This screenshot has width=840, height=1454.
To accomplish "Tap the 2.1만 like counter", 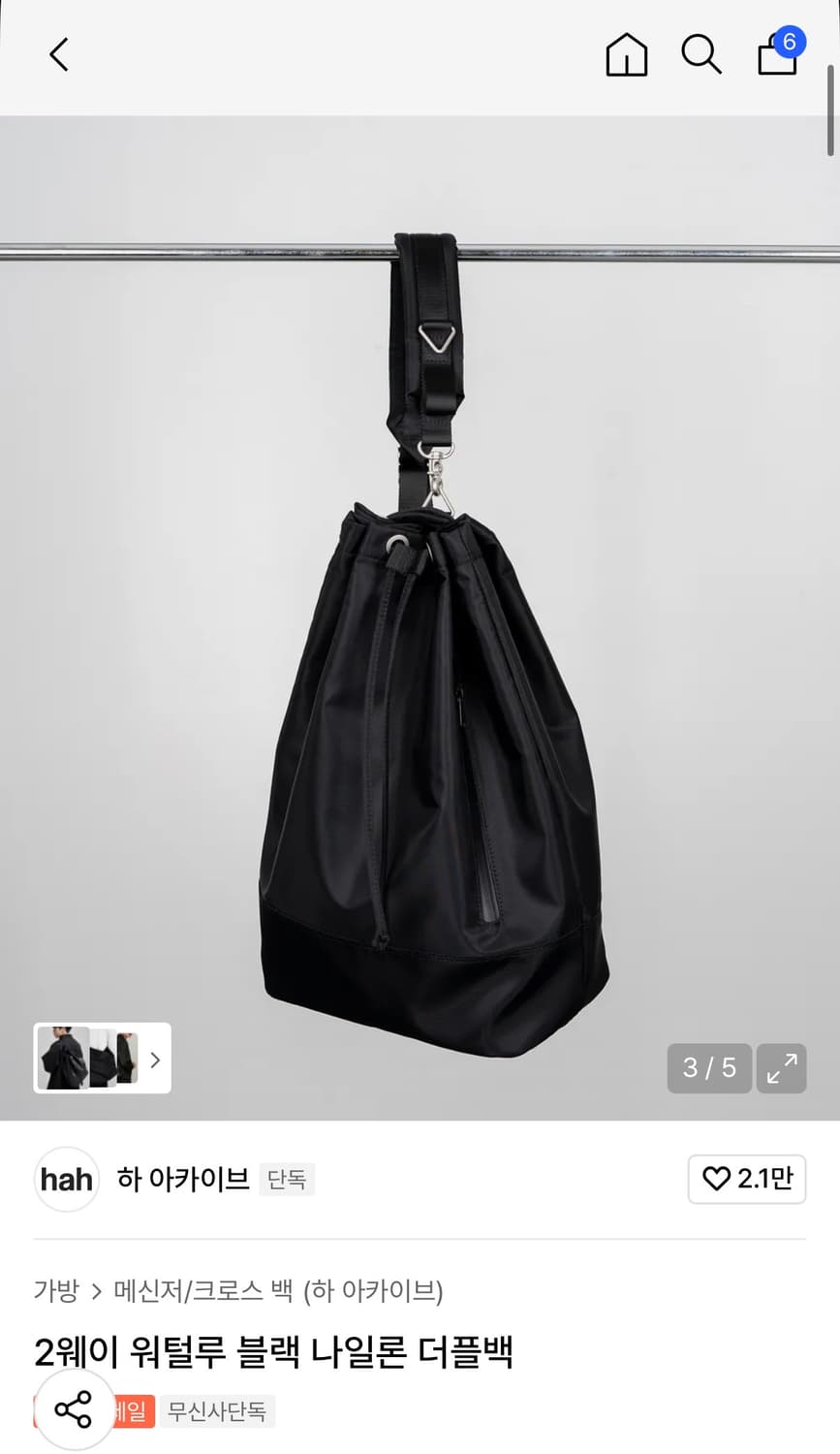I will tap(764, 1179).
